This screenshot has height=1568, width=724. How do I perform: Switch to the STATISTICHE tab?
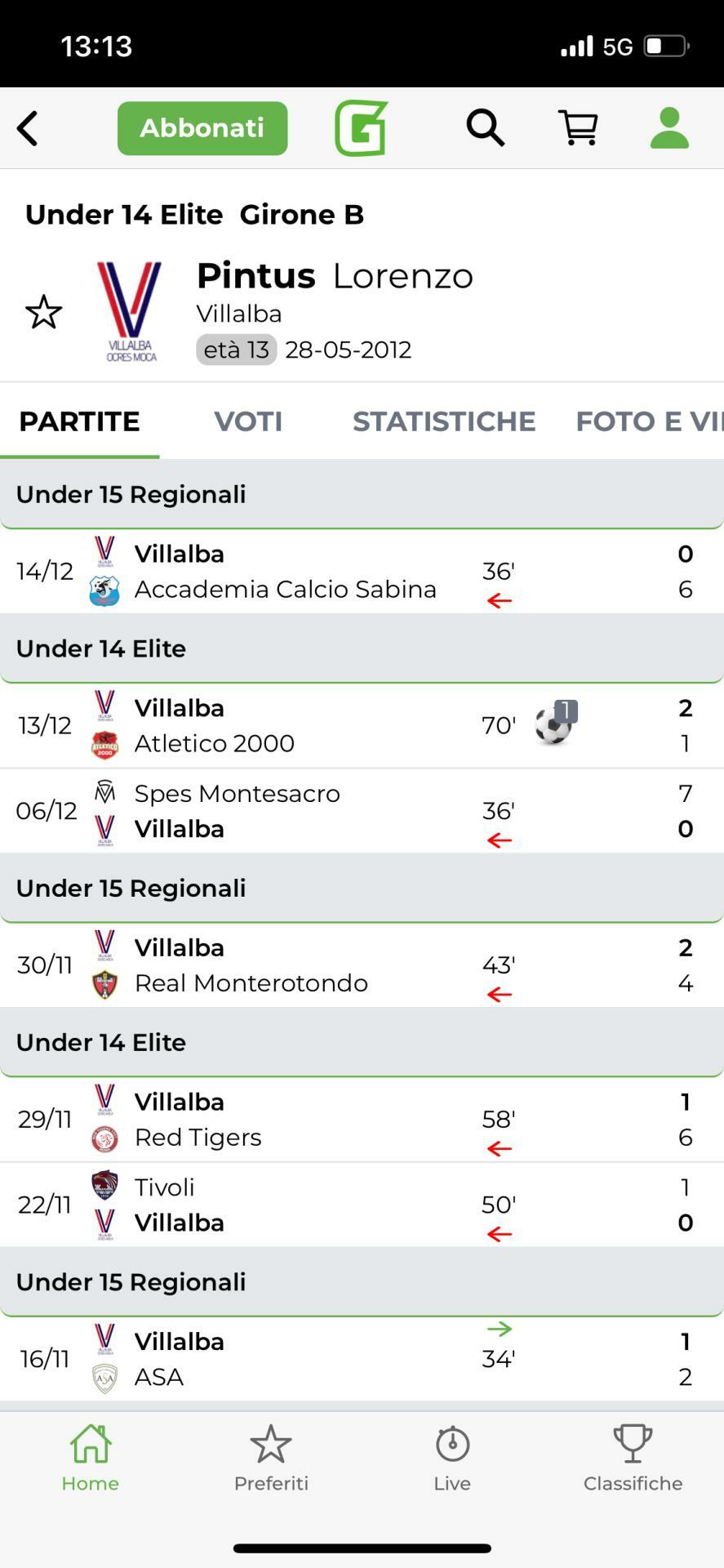click(443, 421)
